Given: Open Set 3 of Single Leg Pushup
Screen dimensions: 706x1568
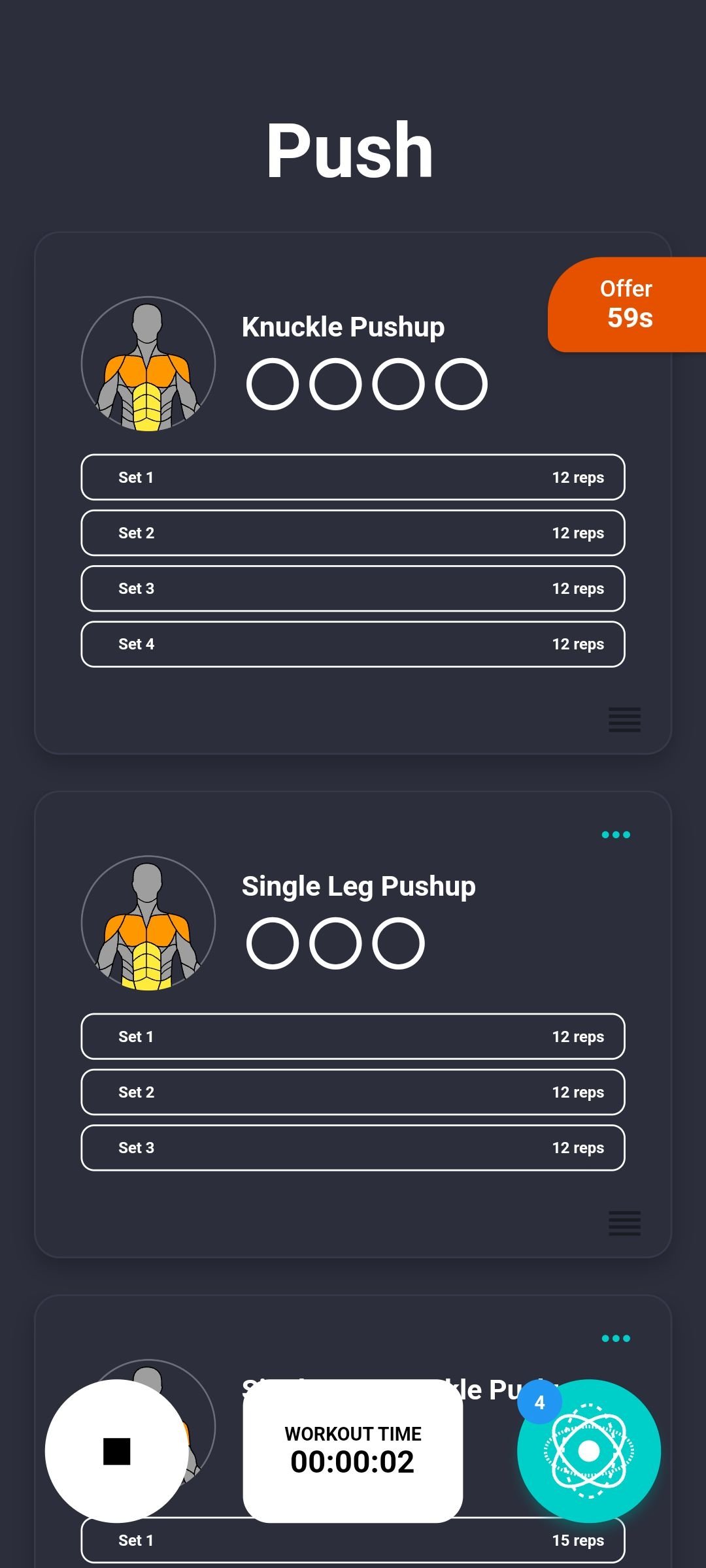Looking at the screenshot, I should click(353, 1147).
